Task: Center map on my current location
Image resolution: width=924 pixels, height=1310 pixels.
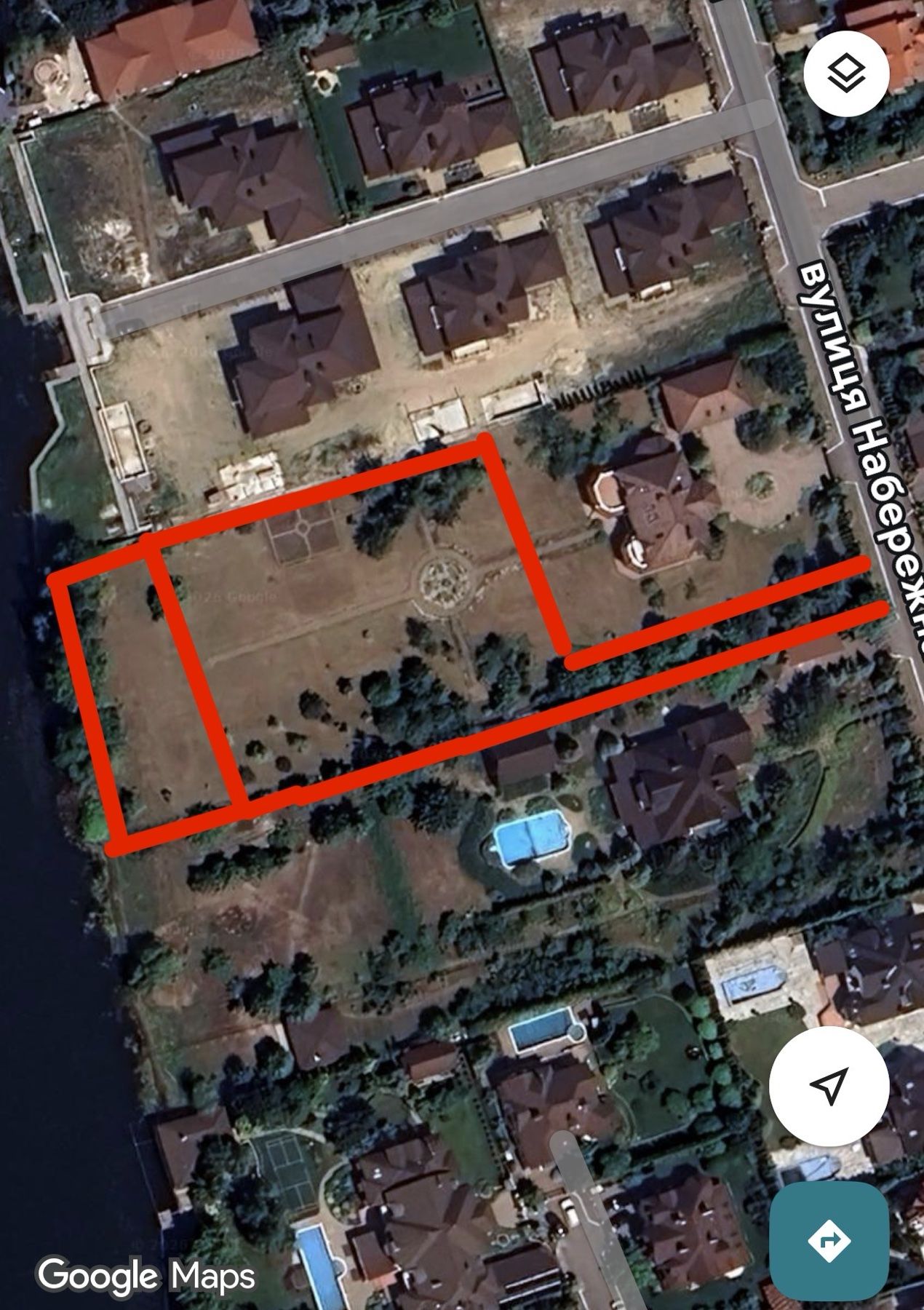Action: [x=829, y=1085]
